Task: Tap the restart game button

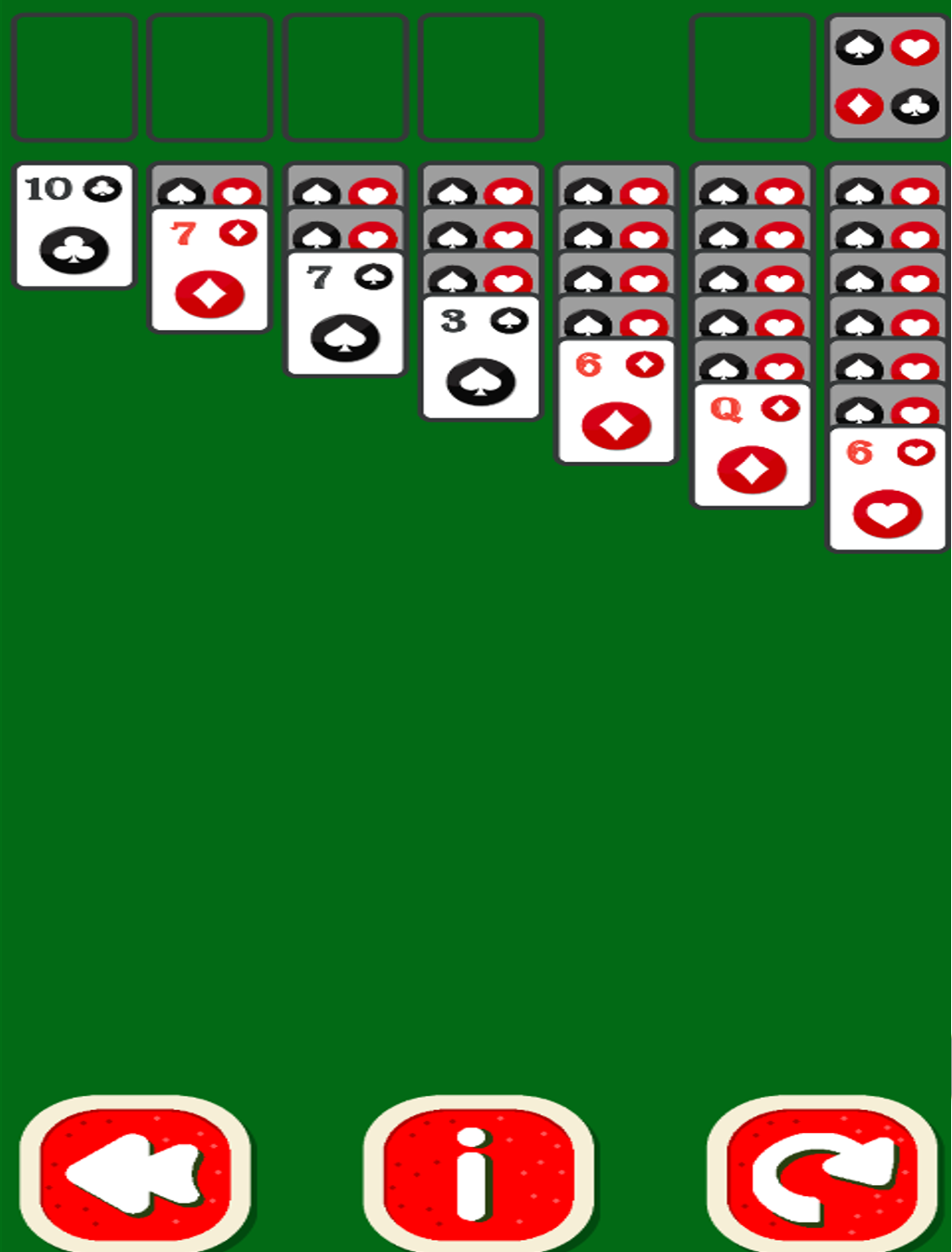Action: pyautogui.click(x=822, y=1174)
